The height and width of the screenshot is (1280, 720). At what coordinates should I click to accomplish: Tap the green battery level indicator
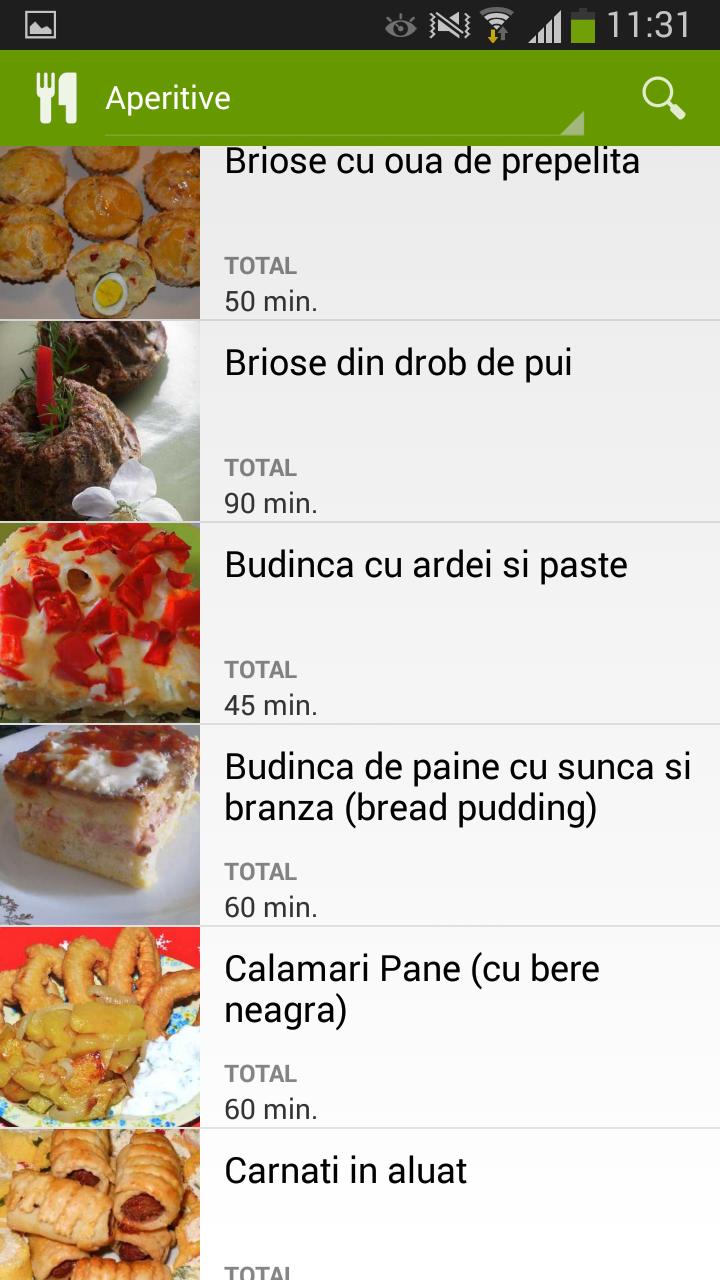pos(582,27)
